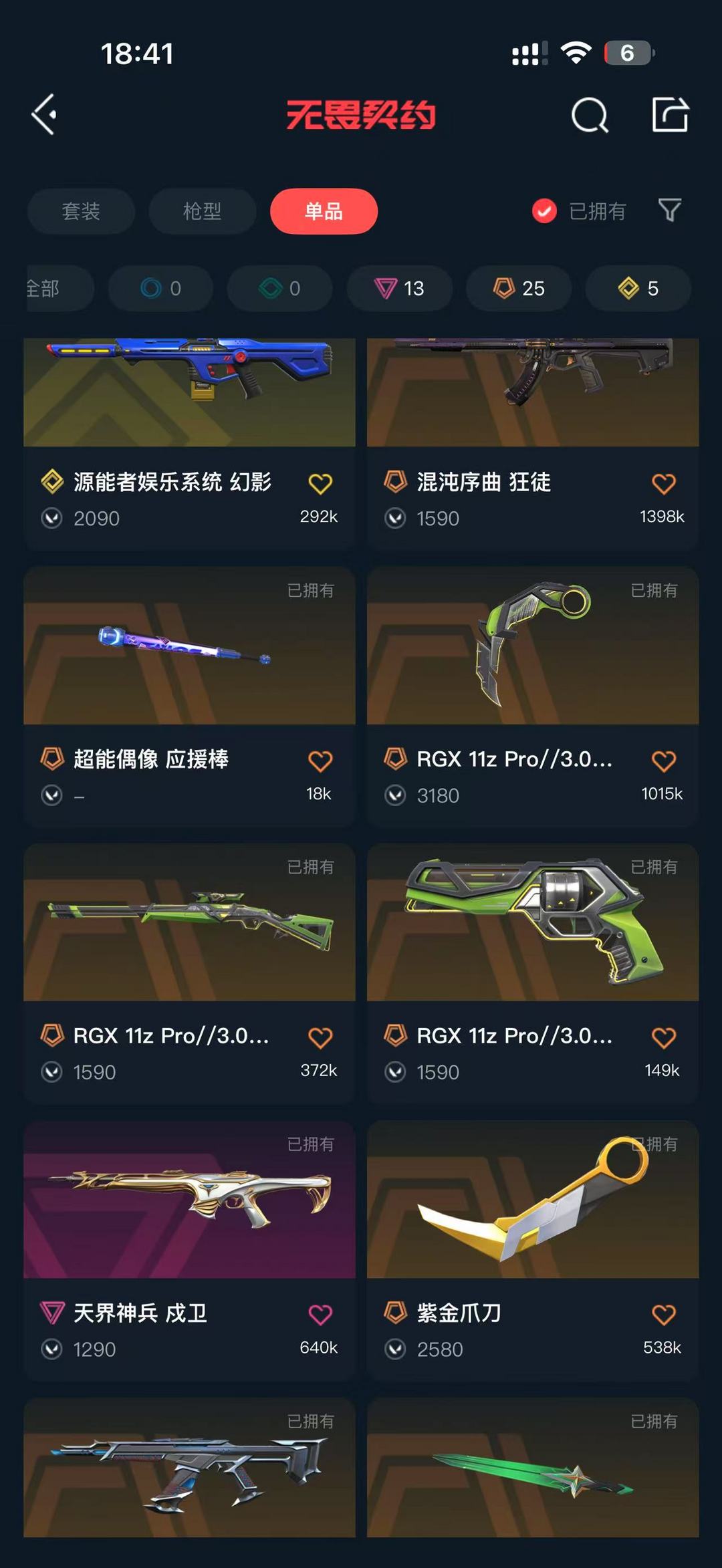Image resolution: width=722 pixels, height=1568 pixels.
Task: Like the 混沌序曲 狂徒 skin
Action: coord(663,484)
